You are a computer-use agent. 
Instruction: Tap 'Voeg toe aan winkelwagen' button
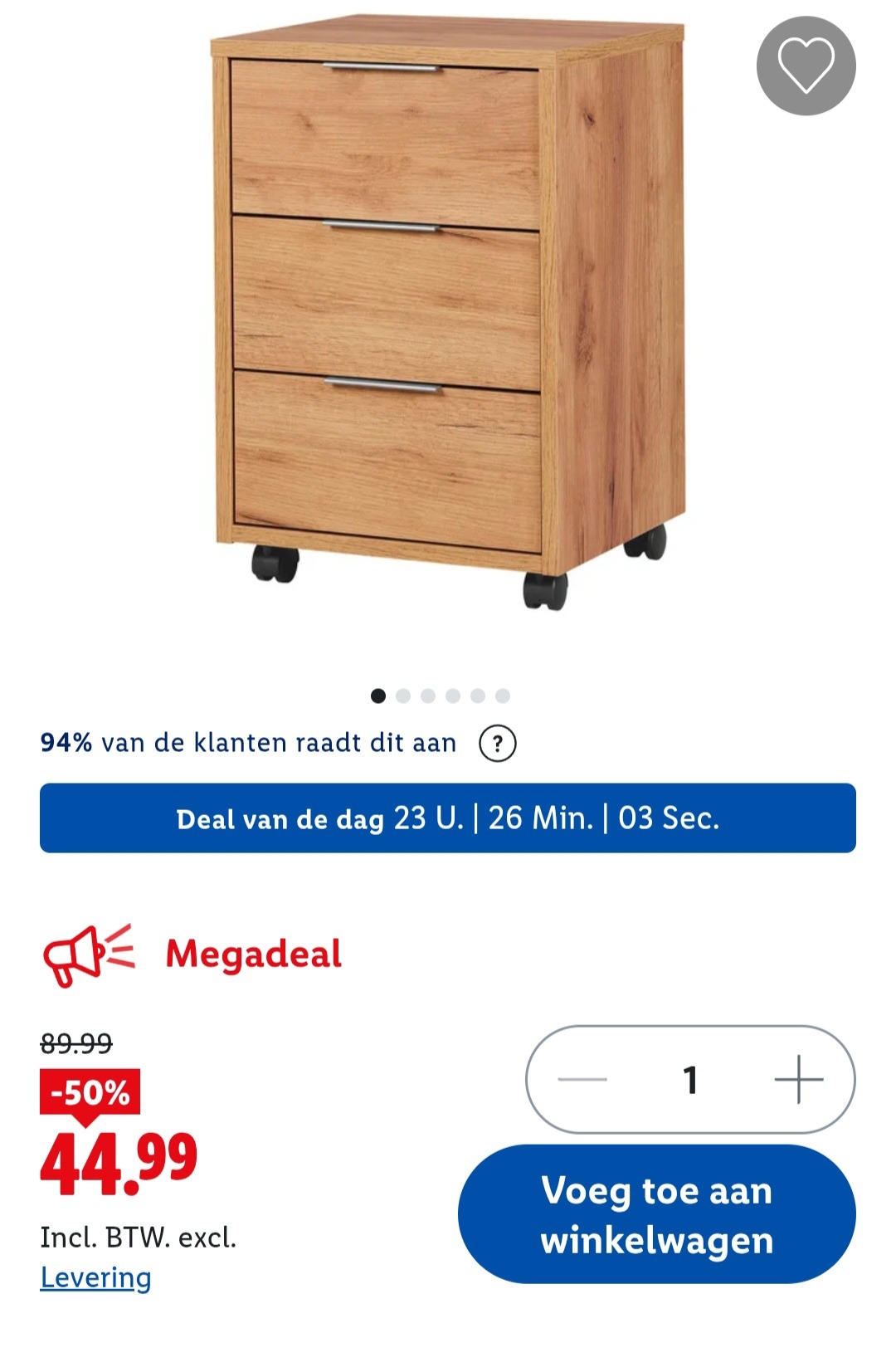click(x=656, y=1214)
